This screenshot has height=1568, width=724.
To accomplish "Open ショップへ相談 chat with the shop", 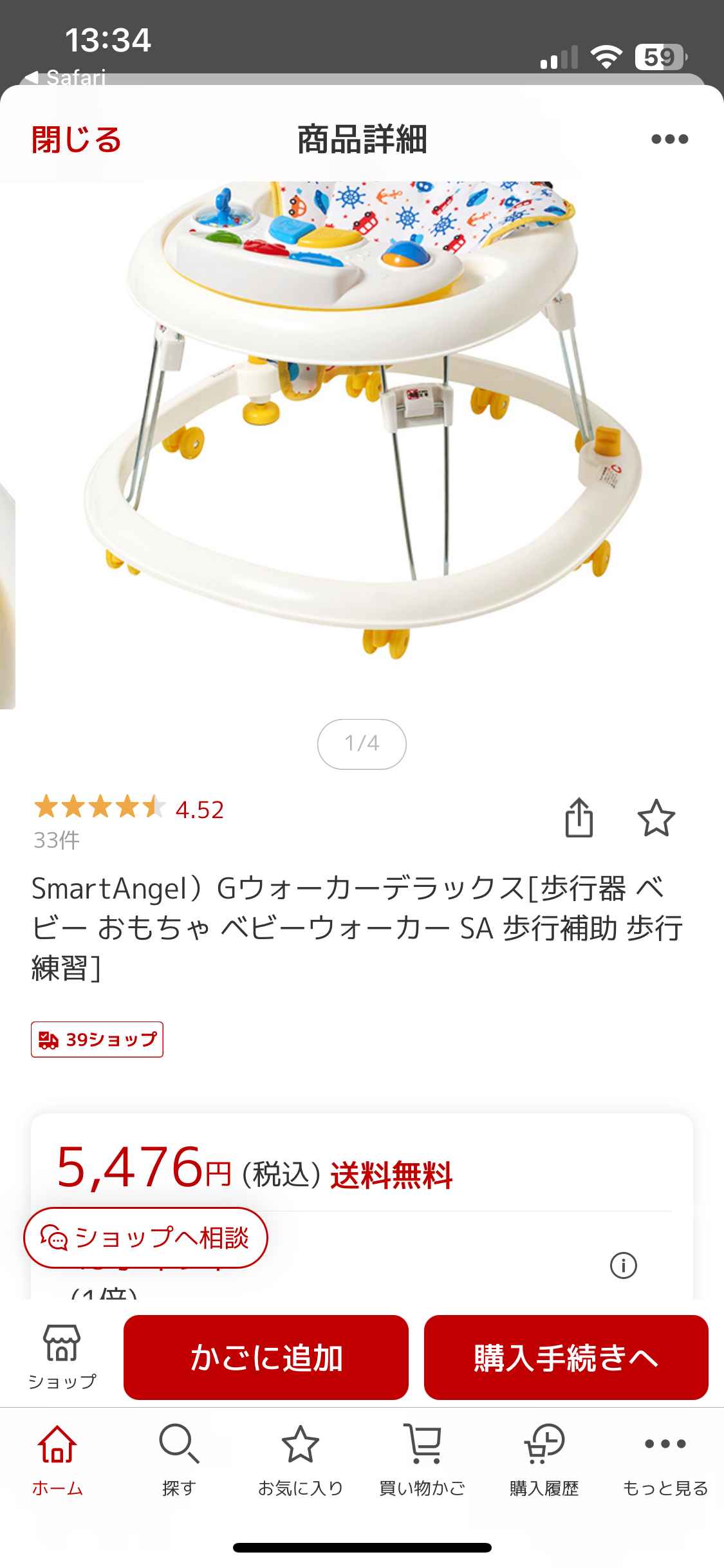I will coord(145,1237).
